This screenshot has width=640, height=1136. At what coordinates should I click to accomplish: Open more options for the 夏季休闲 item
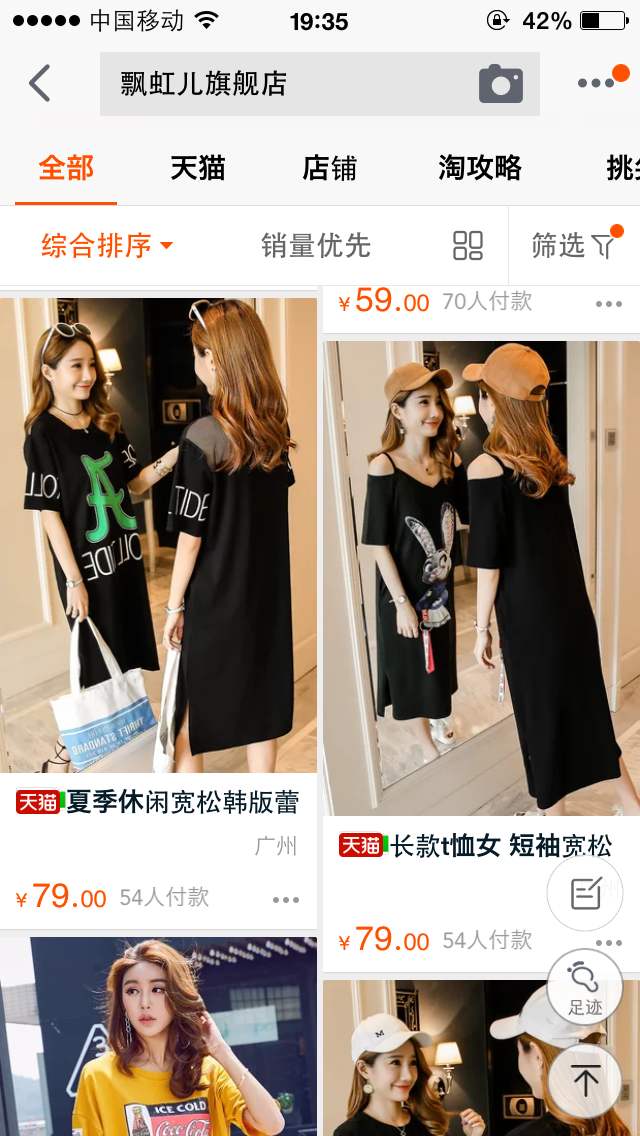point(286,899)
